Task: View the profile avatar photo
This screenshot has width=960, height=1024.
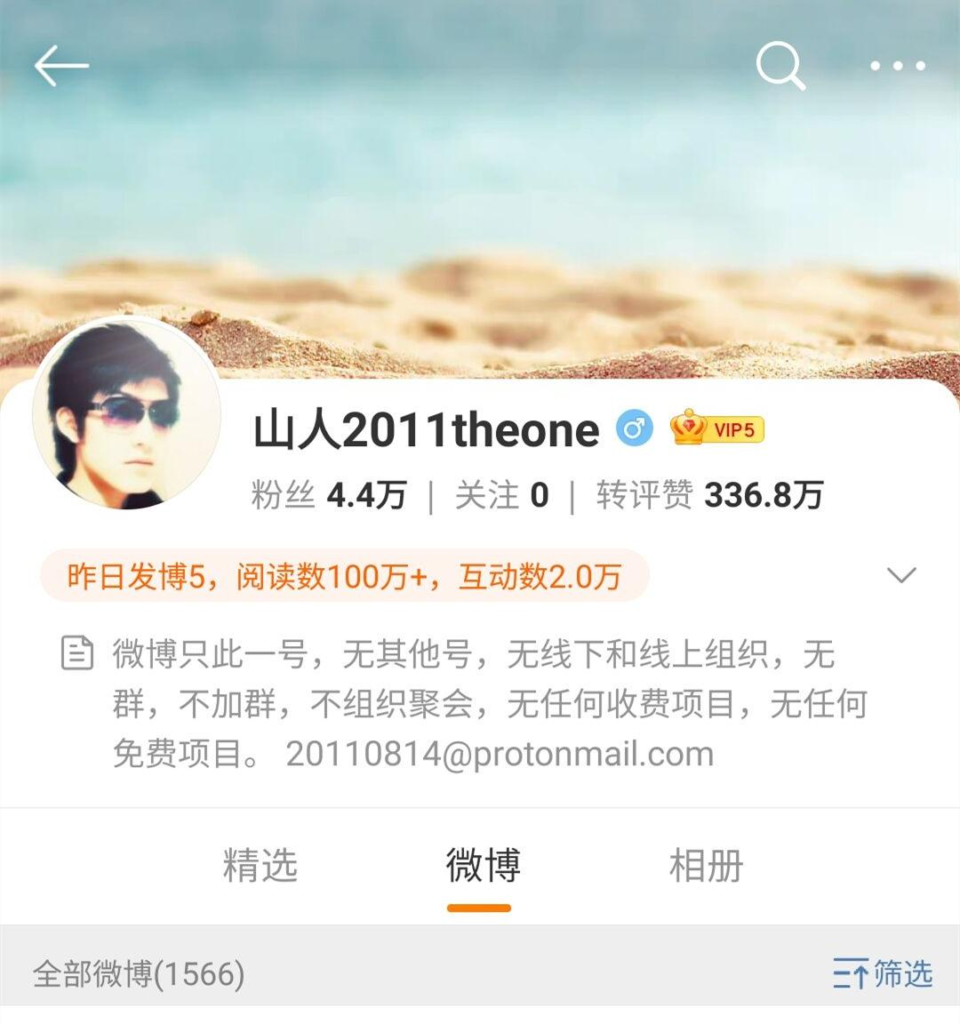Action: coord(126,414)
